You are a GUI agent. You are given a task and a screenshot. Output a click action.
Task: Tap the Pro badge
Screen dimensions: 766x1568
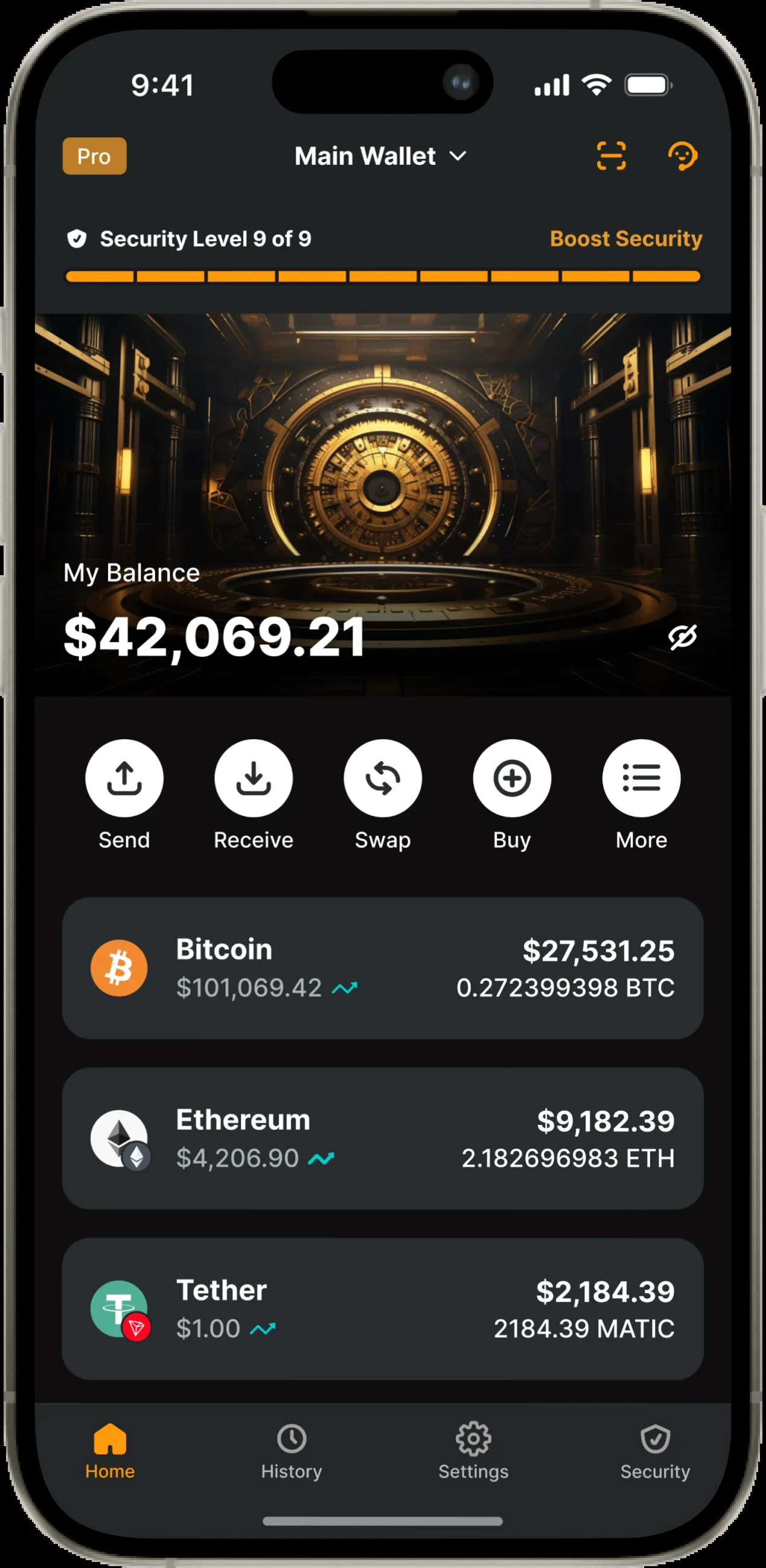94,156
